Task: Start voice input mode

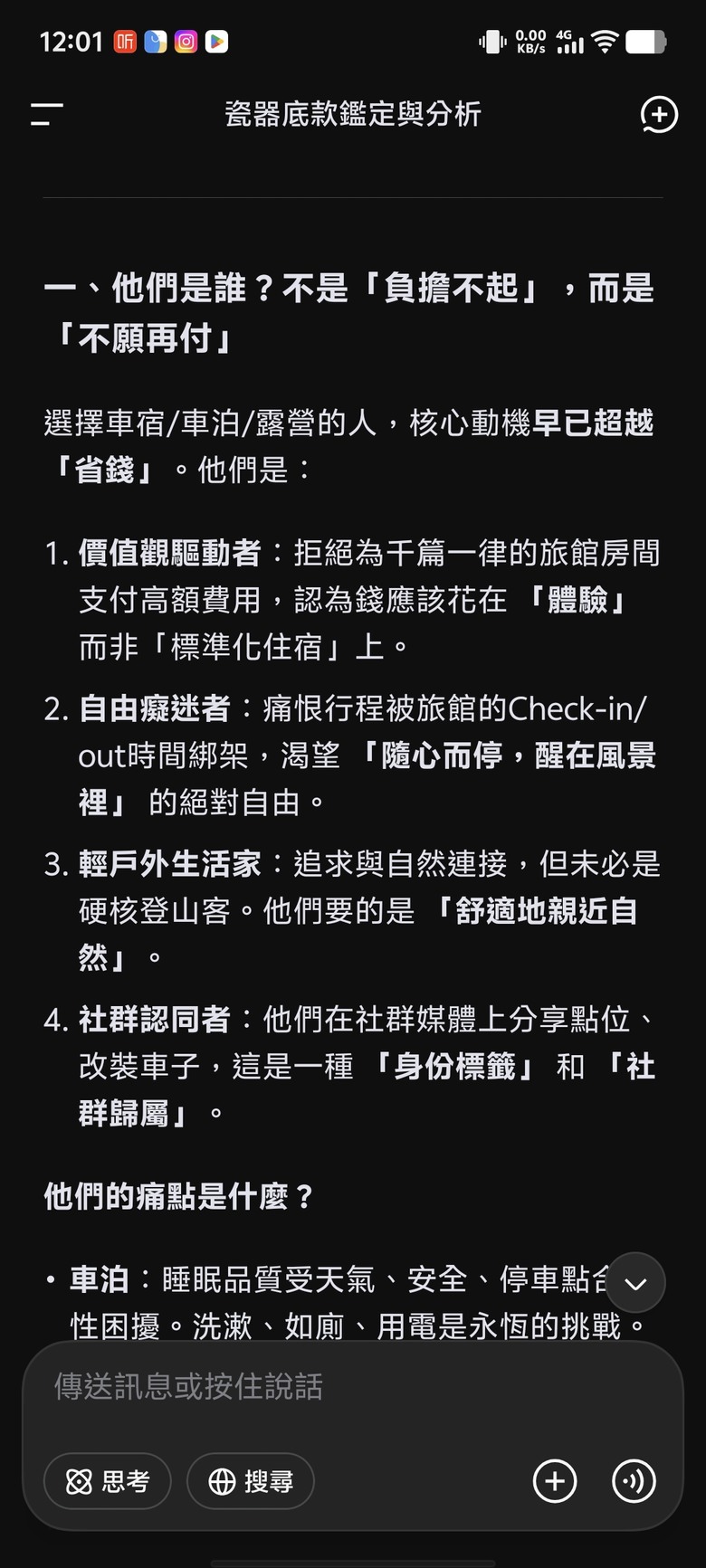Action: (x=634, y=1481)
